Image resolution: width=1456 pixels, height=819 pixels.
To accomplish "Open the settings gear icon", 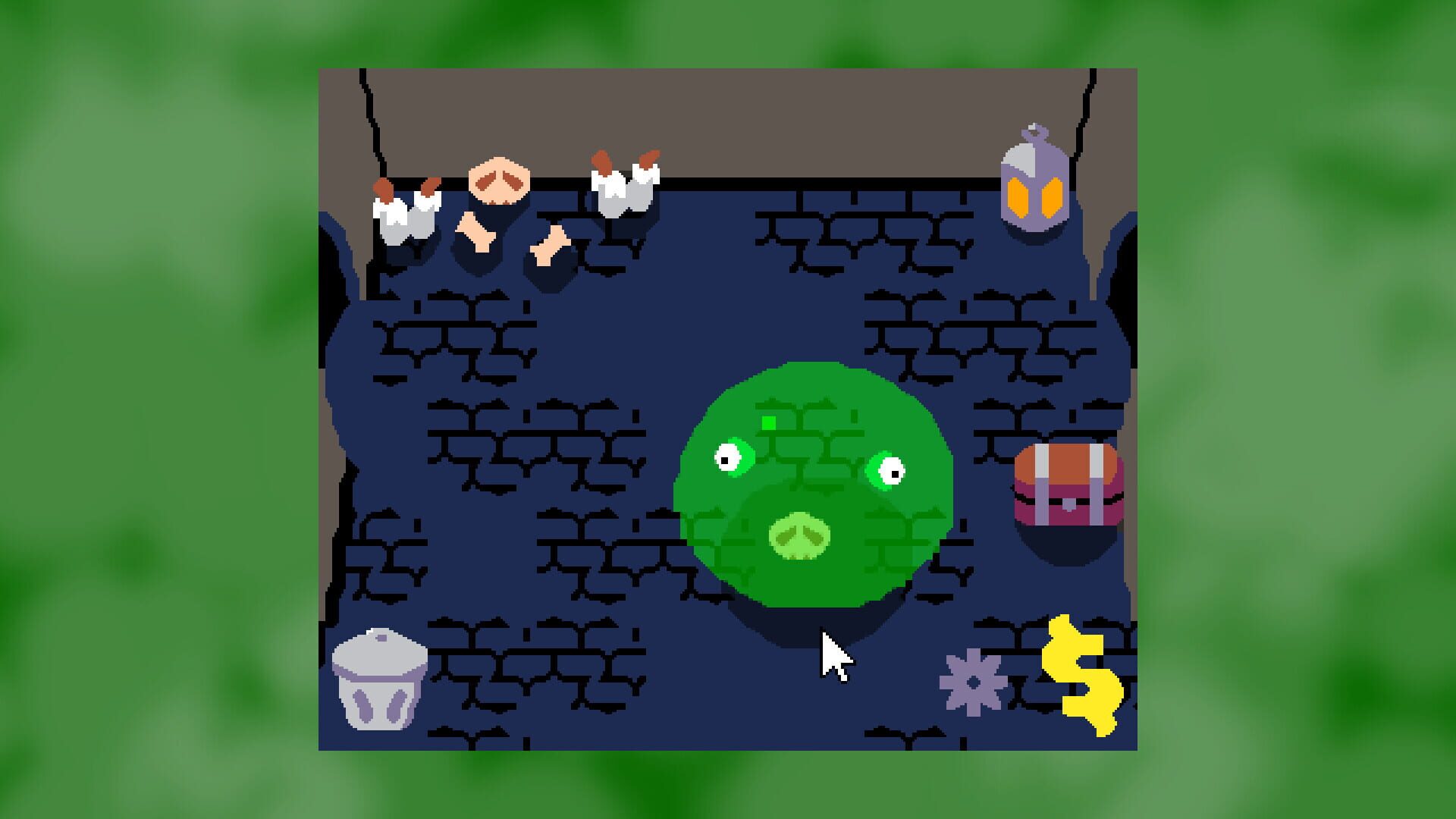I will [973, 682].
